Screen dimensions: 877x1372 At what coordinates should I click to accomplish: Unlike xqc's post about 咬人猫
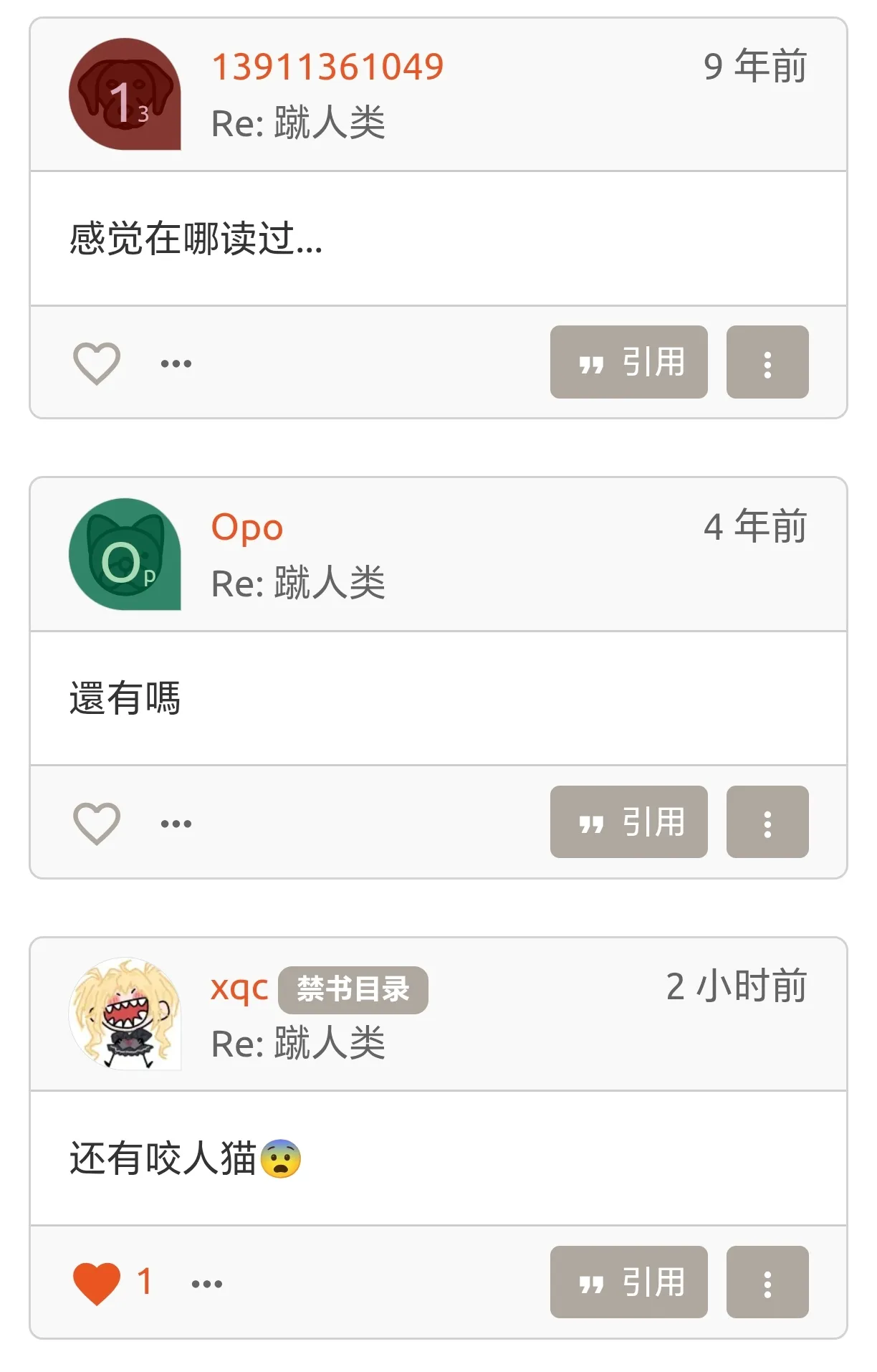(97, 1282)
